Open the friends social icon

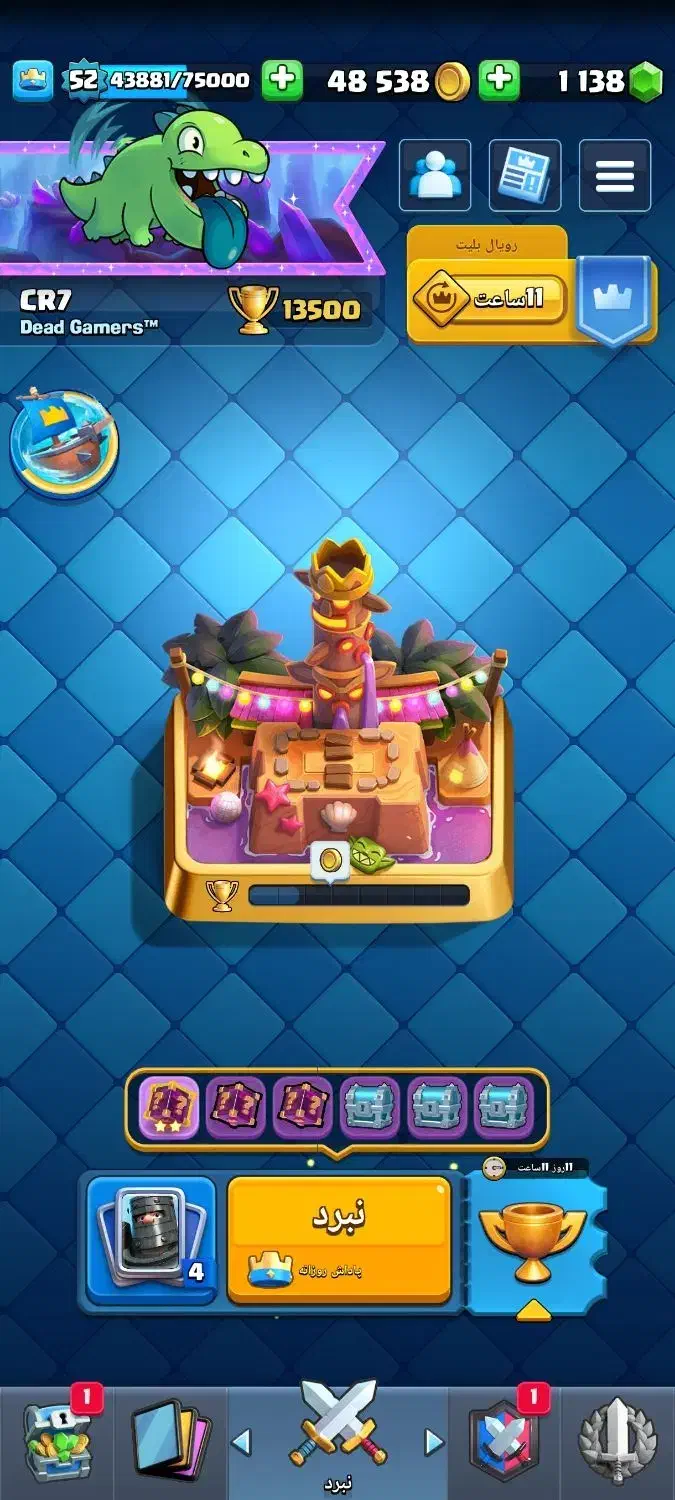pyautogui.click(x=435, y=176)
